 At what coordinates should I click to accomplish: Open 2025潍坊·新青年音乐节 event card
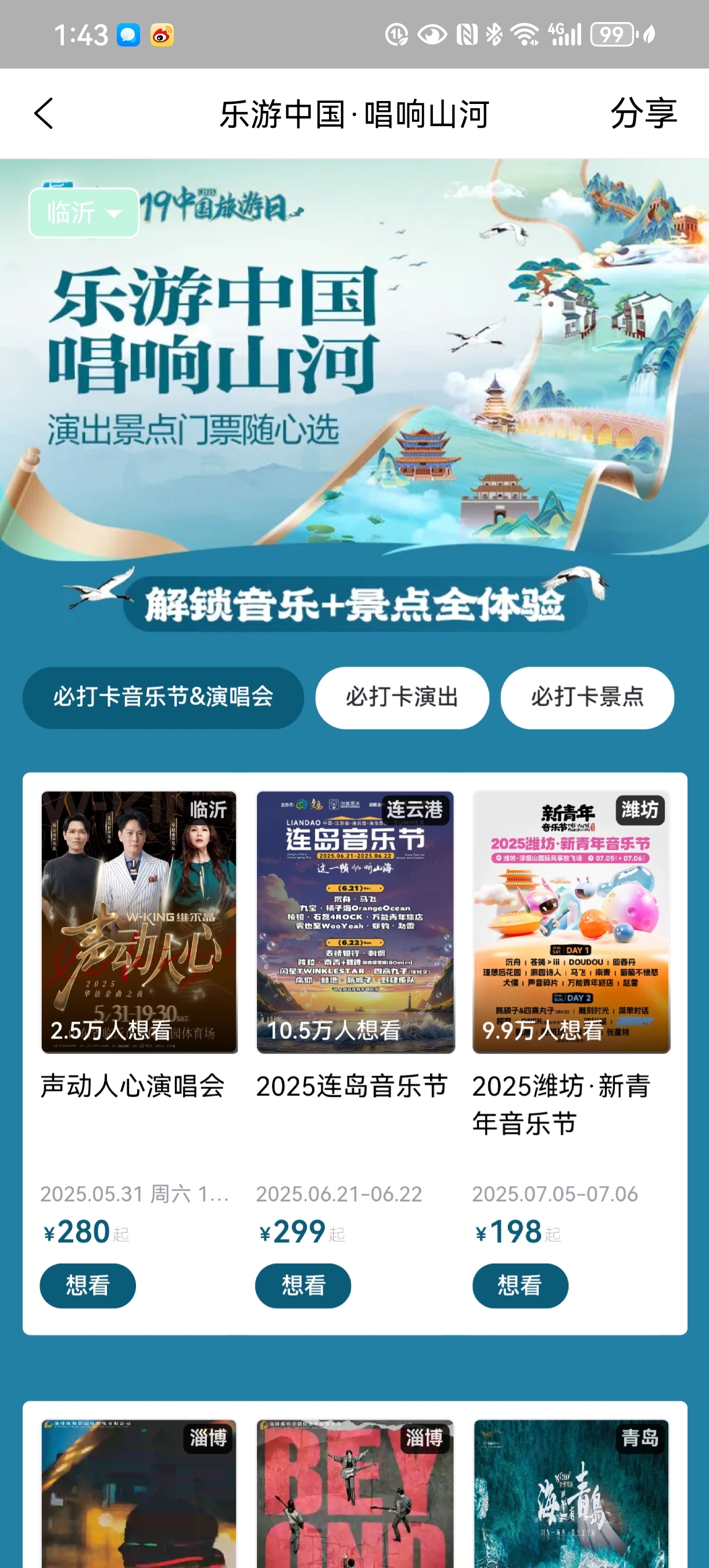pos(571,922)
